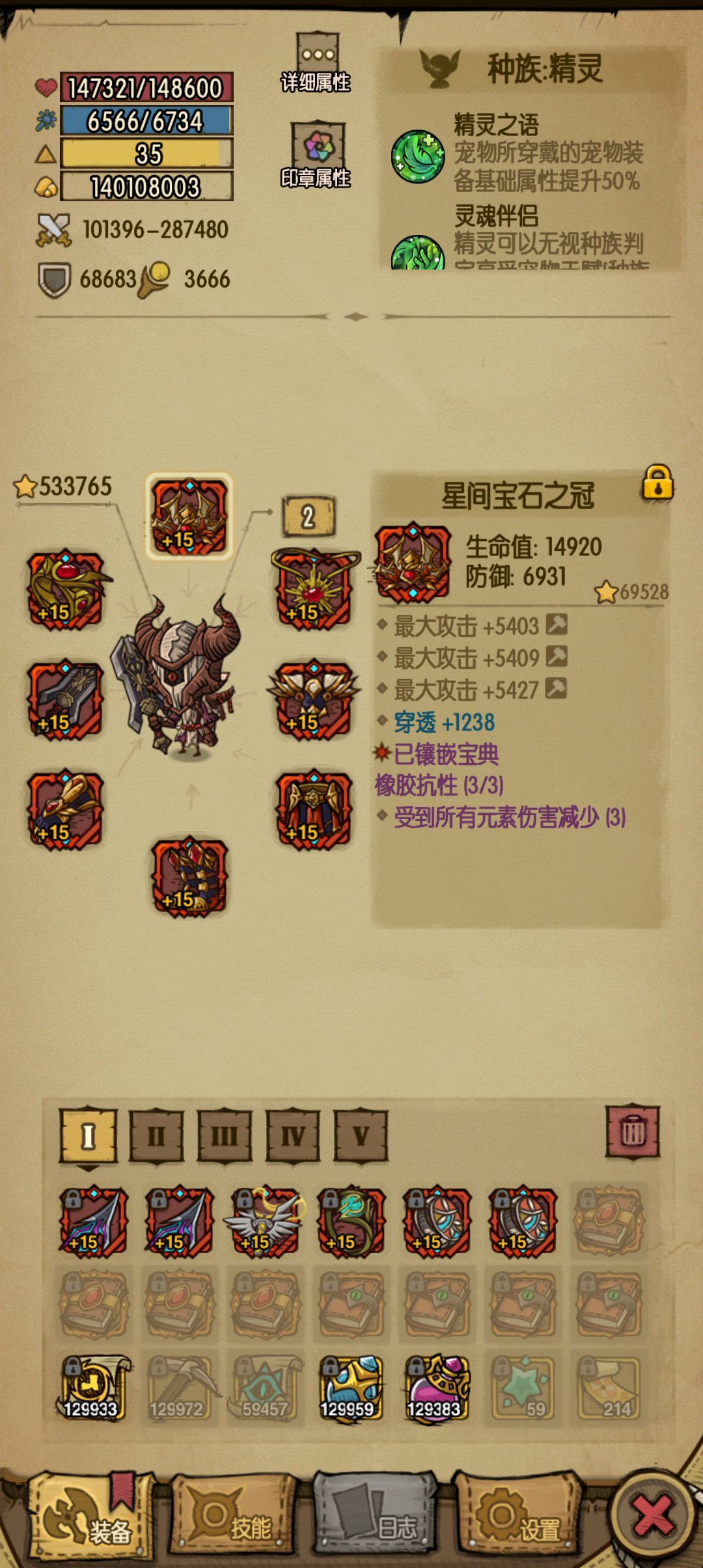Open the 装备 equipment tab
This screenshot has height=1568, width=703.
[x=91, y=1519]
